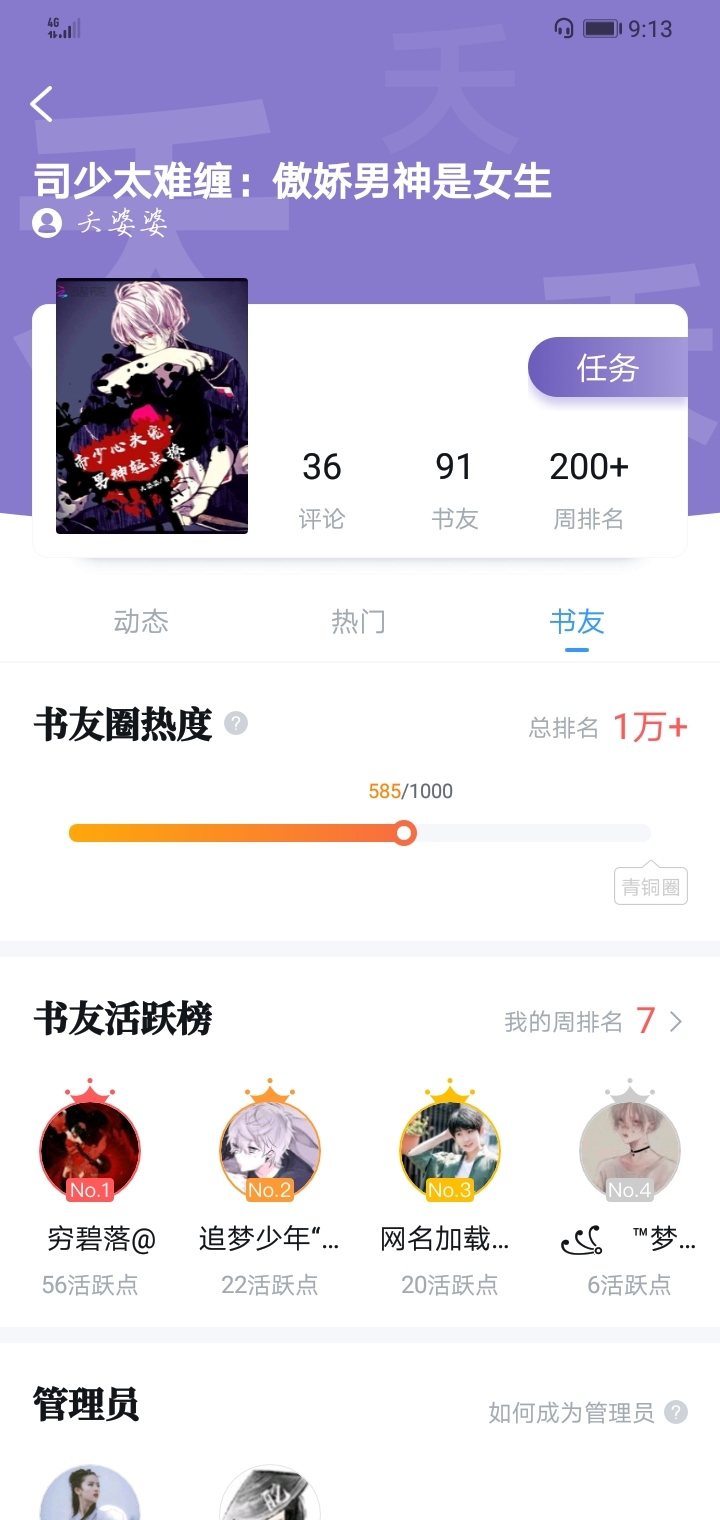This screenshot has height=1520, width=720.
Task: Go back using the top-left arrow
Action: point(41,104)
